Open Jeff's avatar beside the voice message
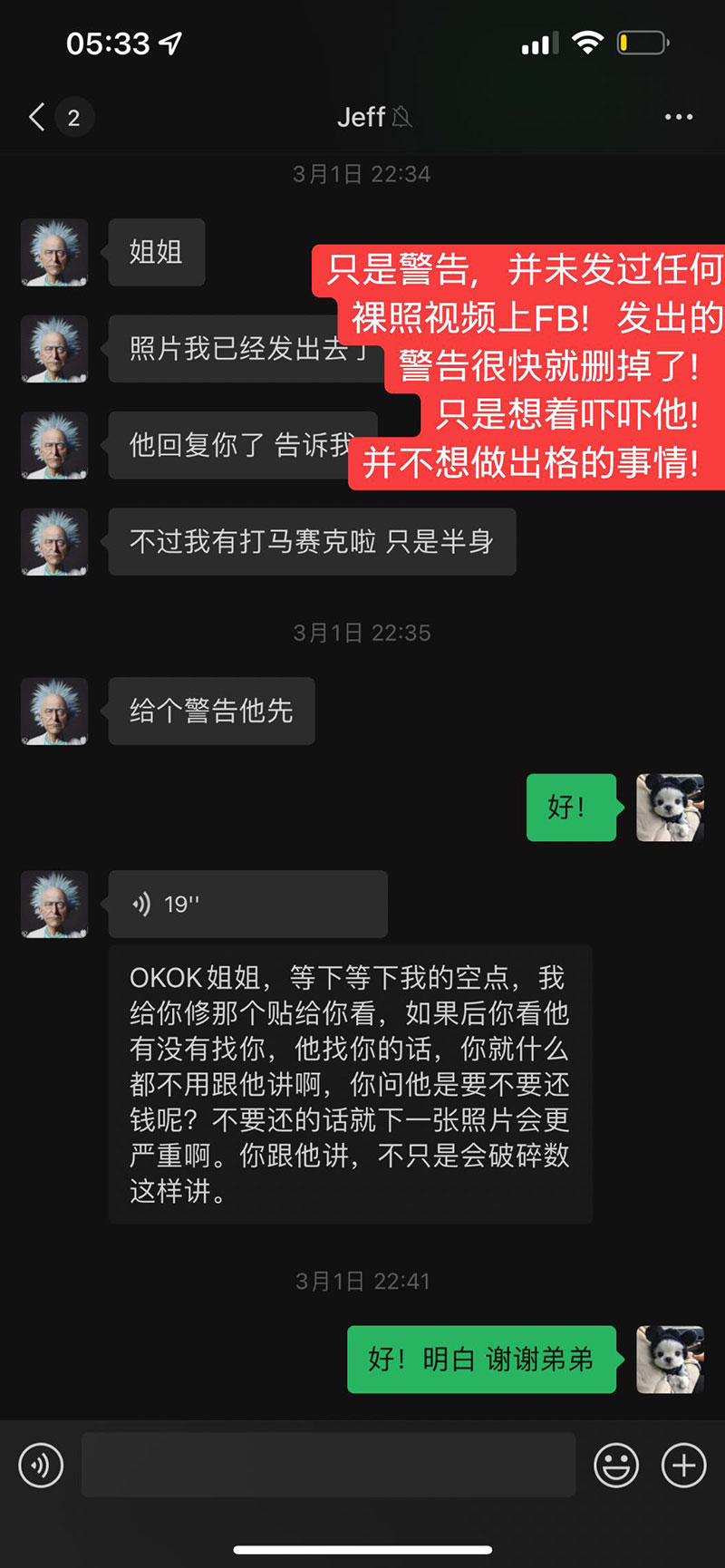Image resolution: width=725 pixels, height=1568 pixels. pyautogui.click(x=54, y=904)
